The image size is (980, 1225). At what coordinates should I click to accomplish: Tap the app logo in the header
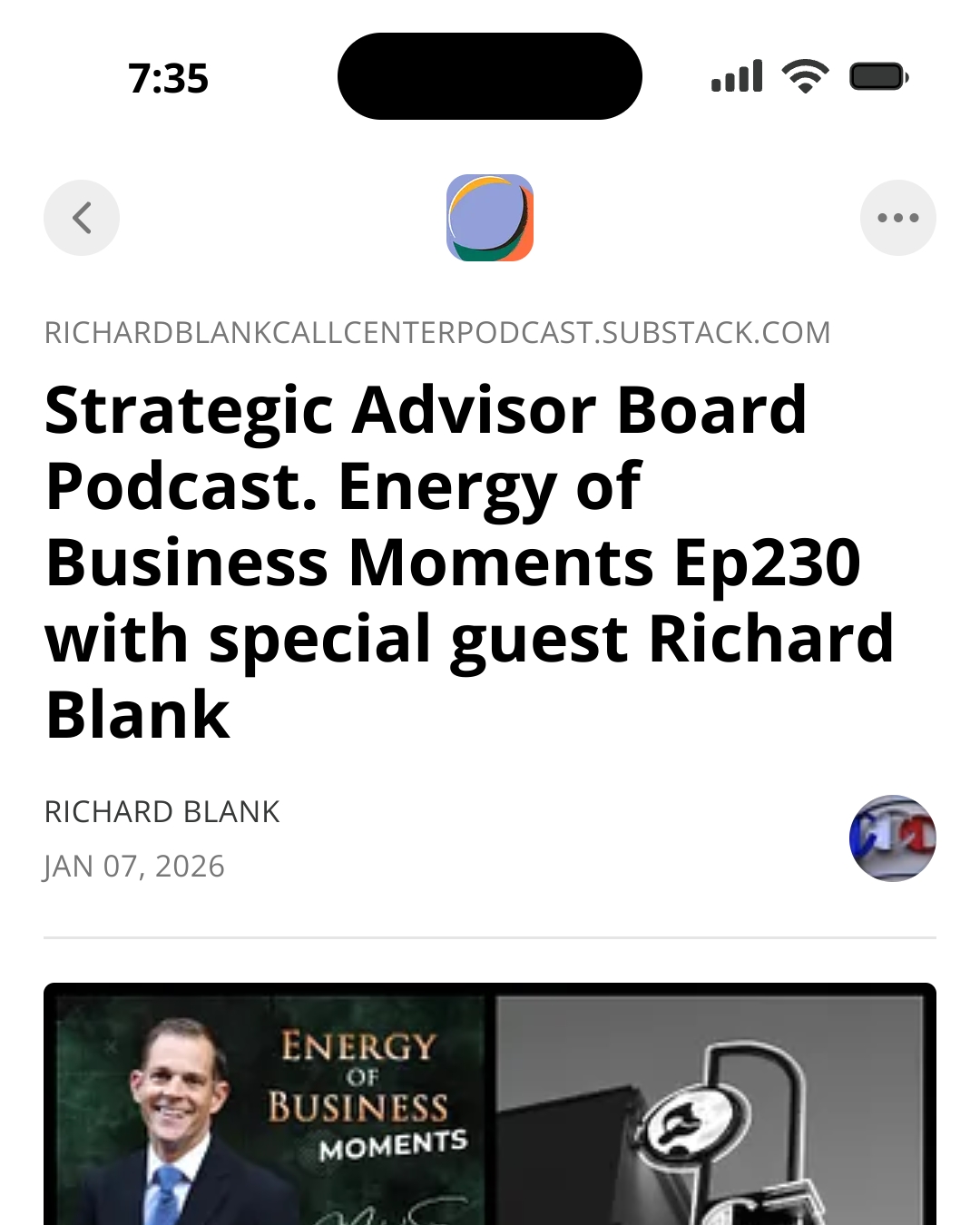(490, 218)
